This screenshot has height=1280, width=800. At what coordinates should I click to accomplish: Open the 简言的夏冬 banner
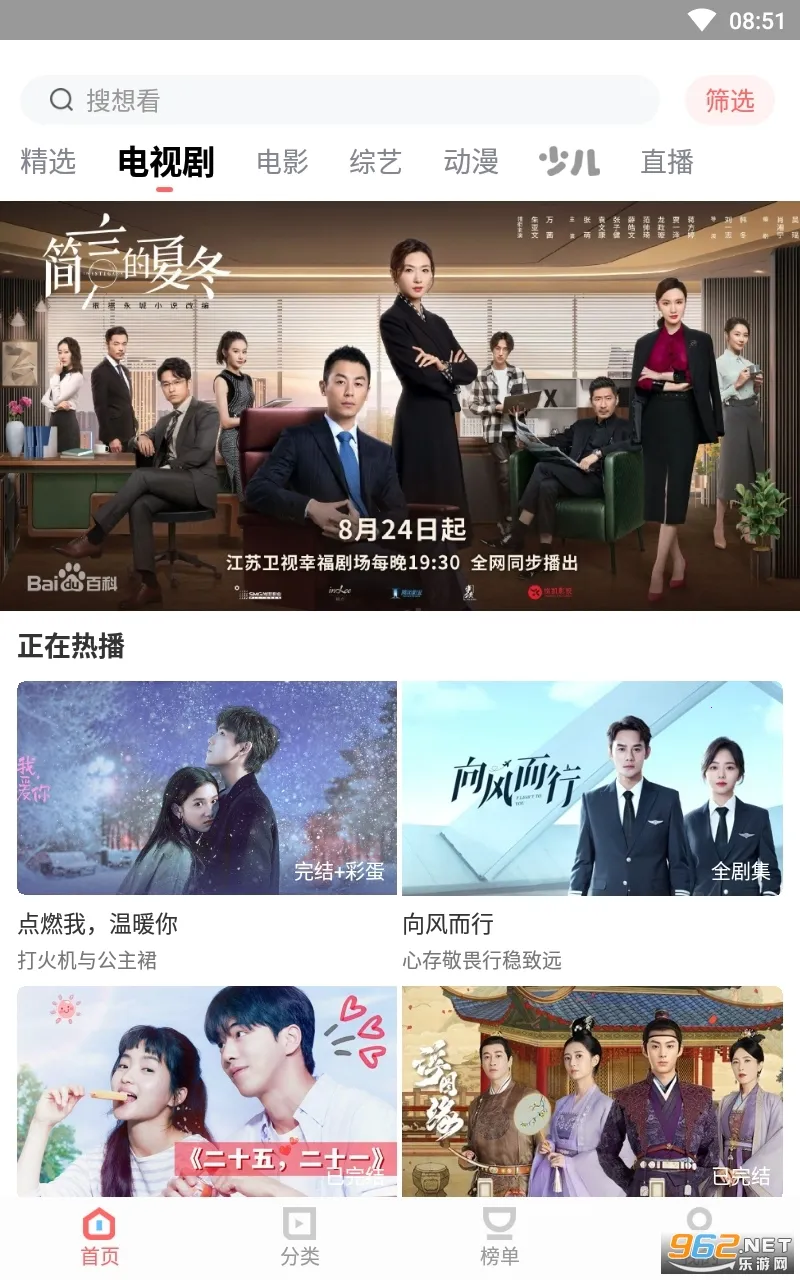(x=400, y=405)
